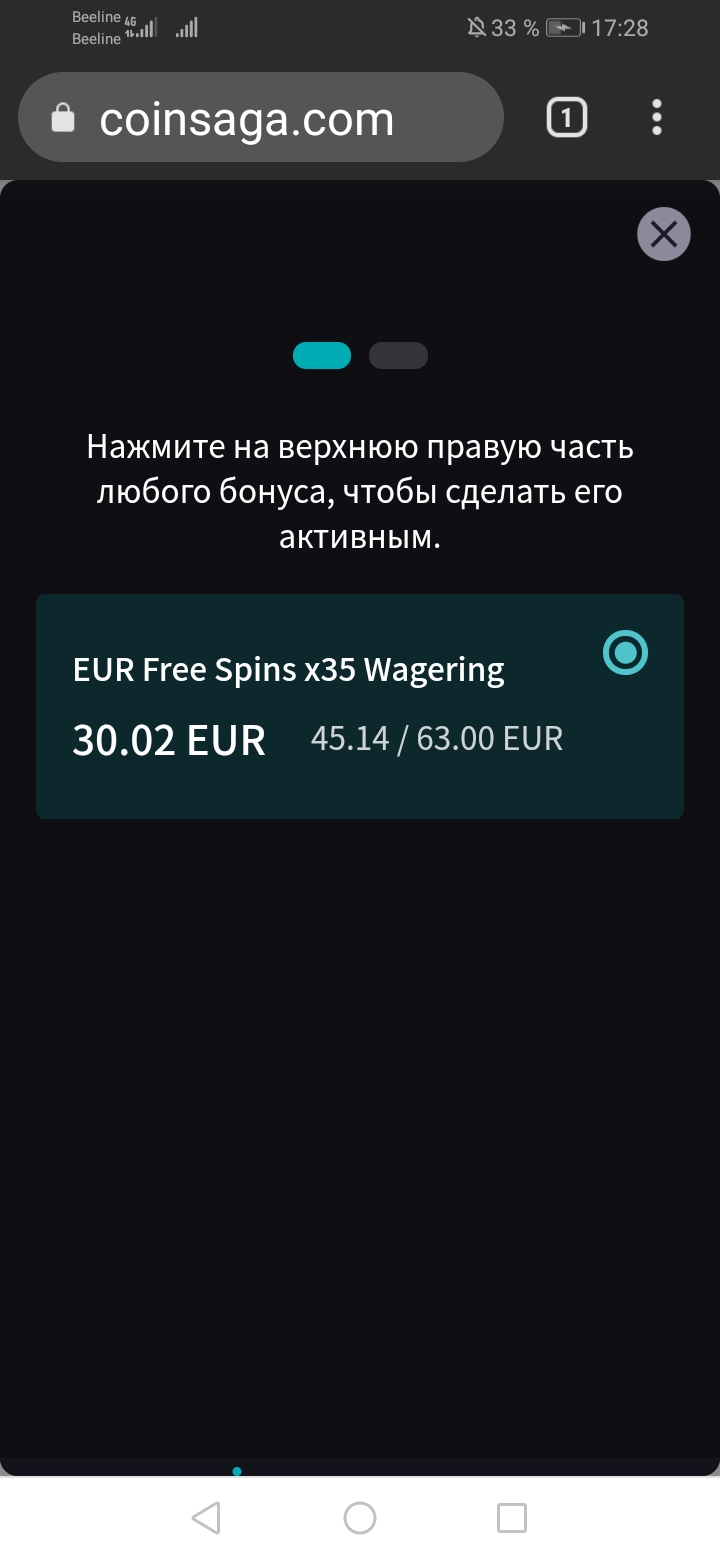The width and height of the screenshot is (720, 1560).
Task: Select the second gray pagination pill
Action: (398, 355)
